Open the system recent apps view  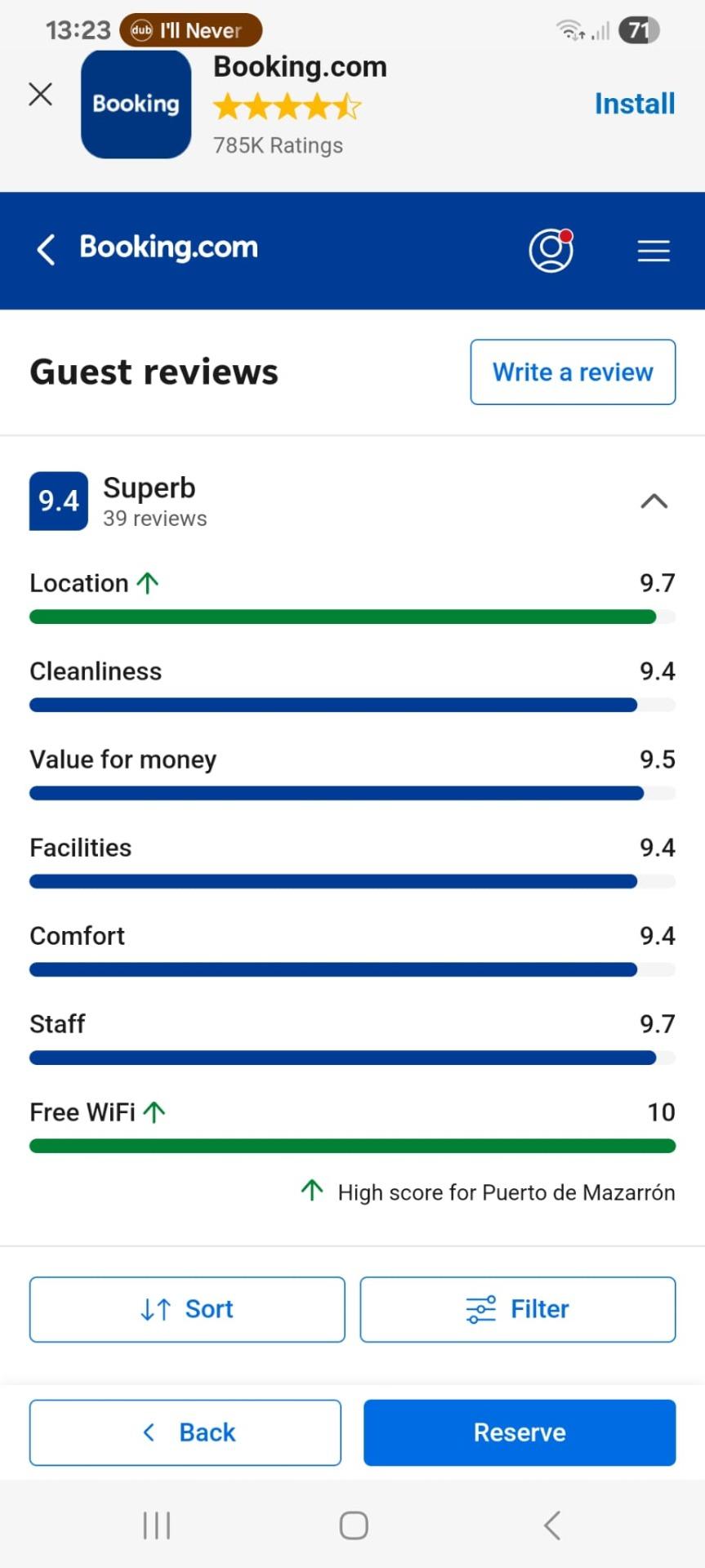click(x=157, y=1525)
